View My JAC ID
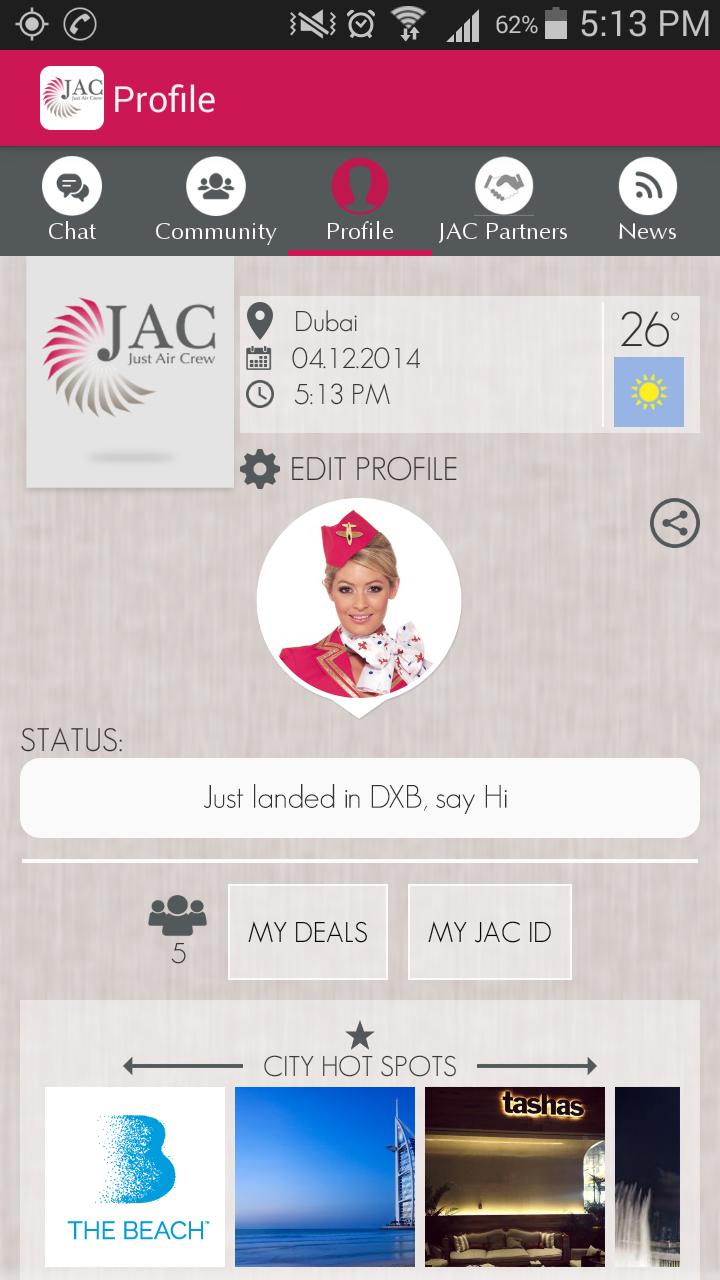720x1280 pixels. click(490, 932)
